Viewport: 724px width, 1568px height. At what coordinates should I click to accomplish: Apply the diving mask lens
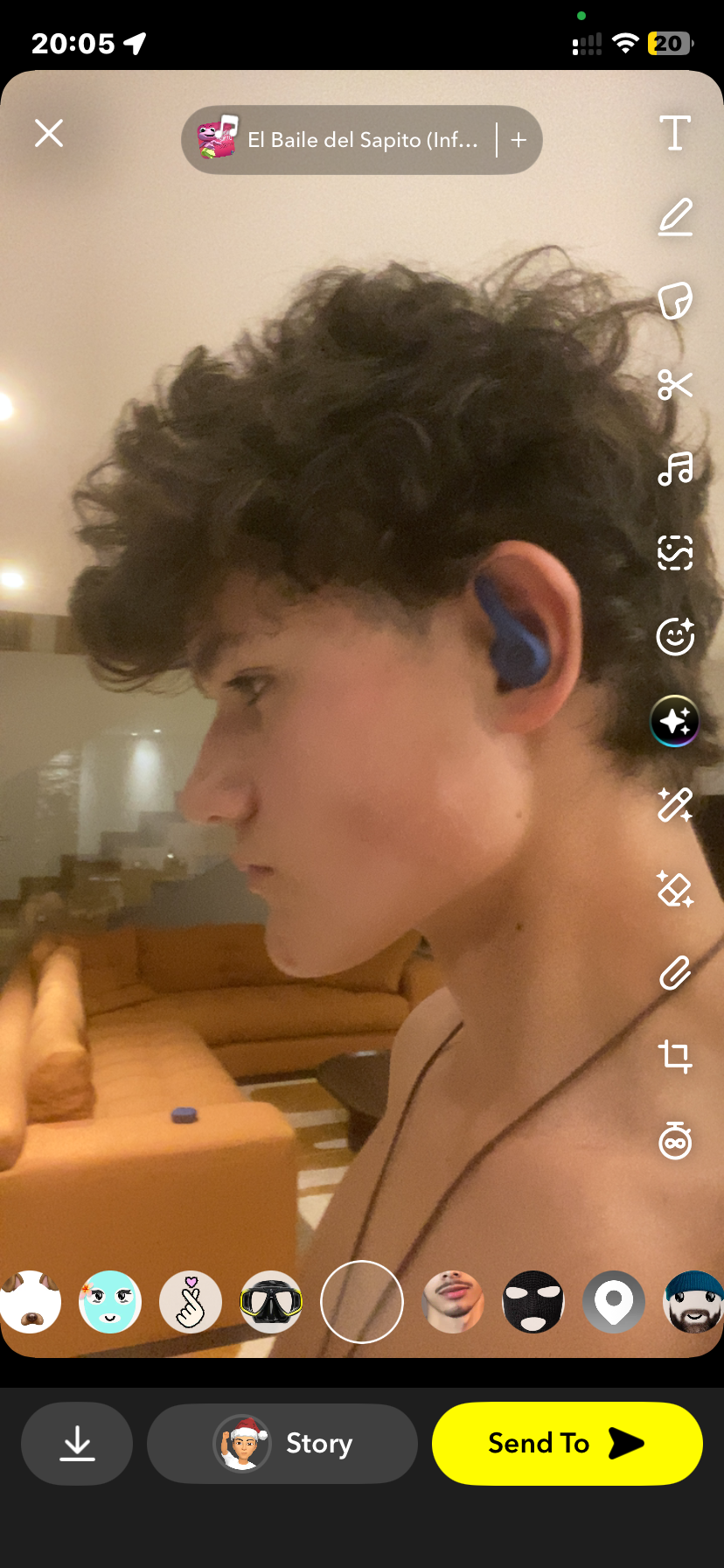[271, 1302]
